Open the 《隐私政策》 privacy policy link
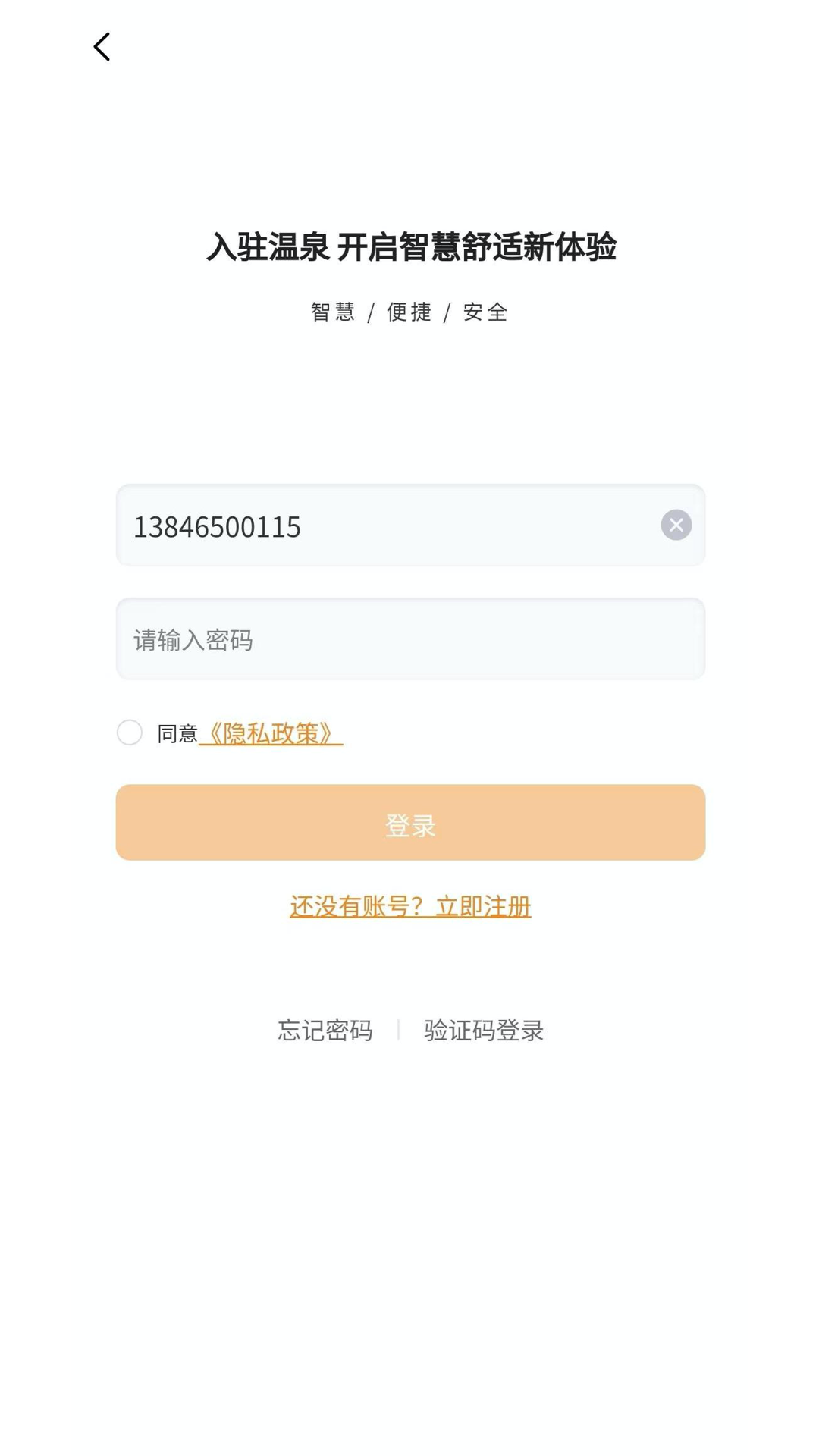This screenshot has height=1456, width=819. [271, 733]
